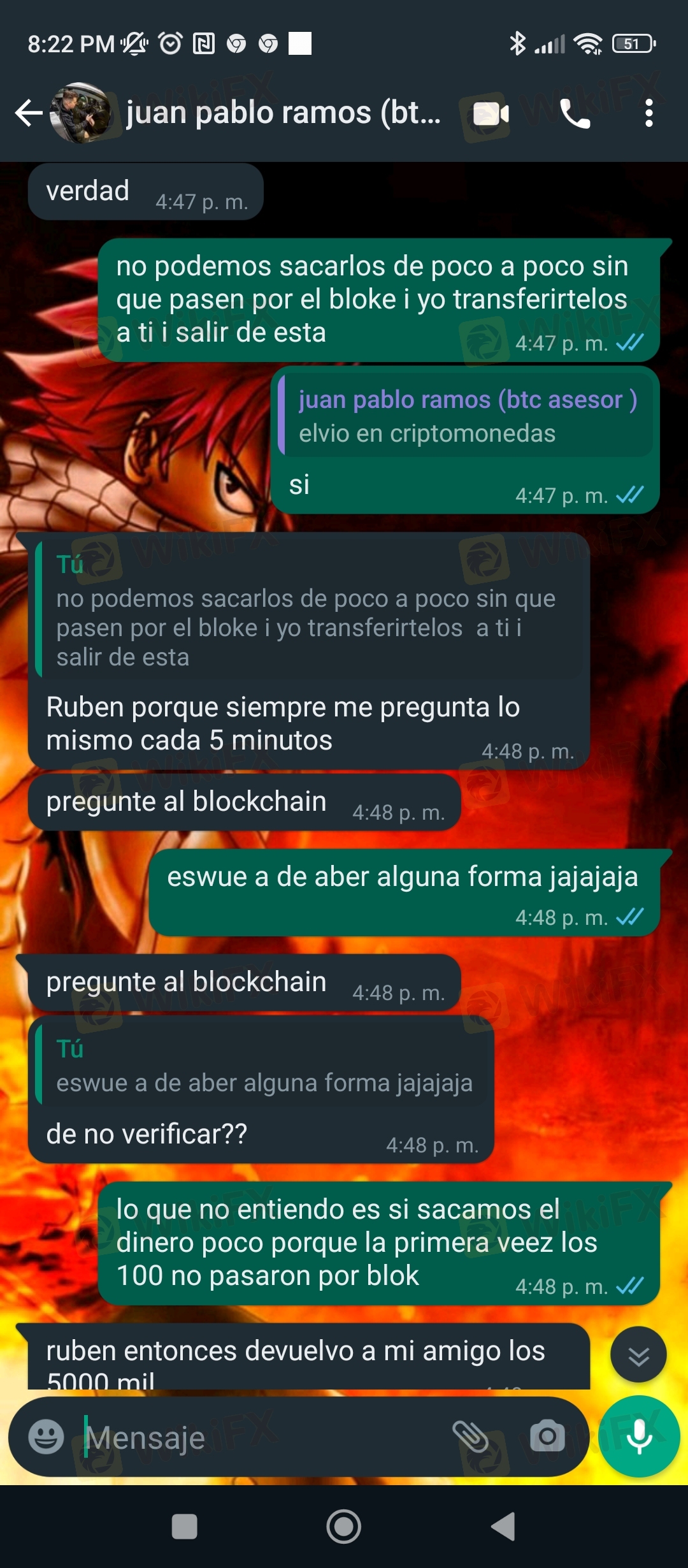The image size is (688, 1568).
Task: Go back to the chat list
Action: click(x=28, y=113)
